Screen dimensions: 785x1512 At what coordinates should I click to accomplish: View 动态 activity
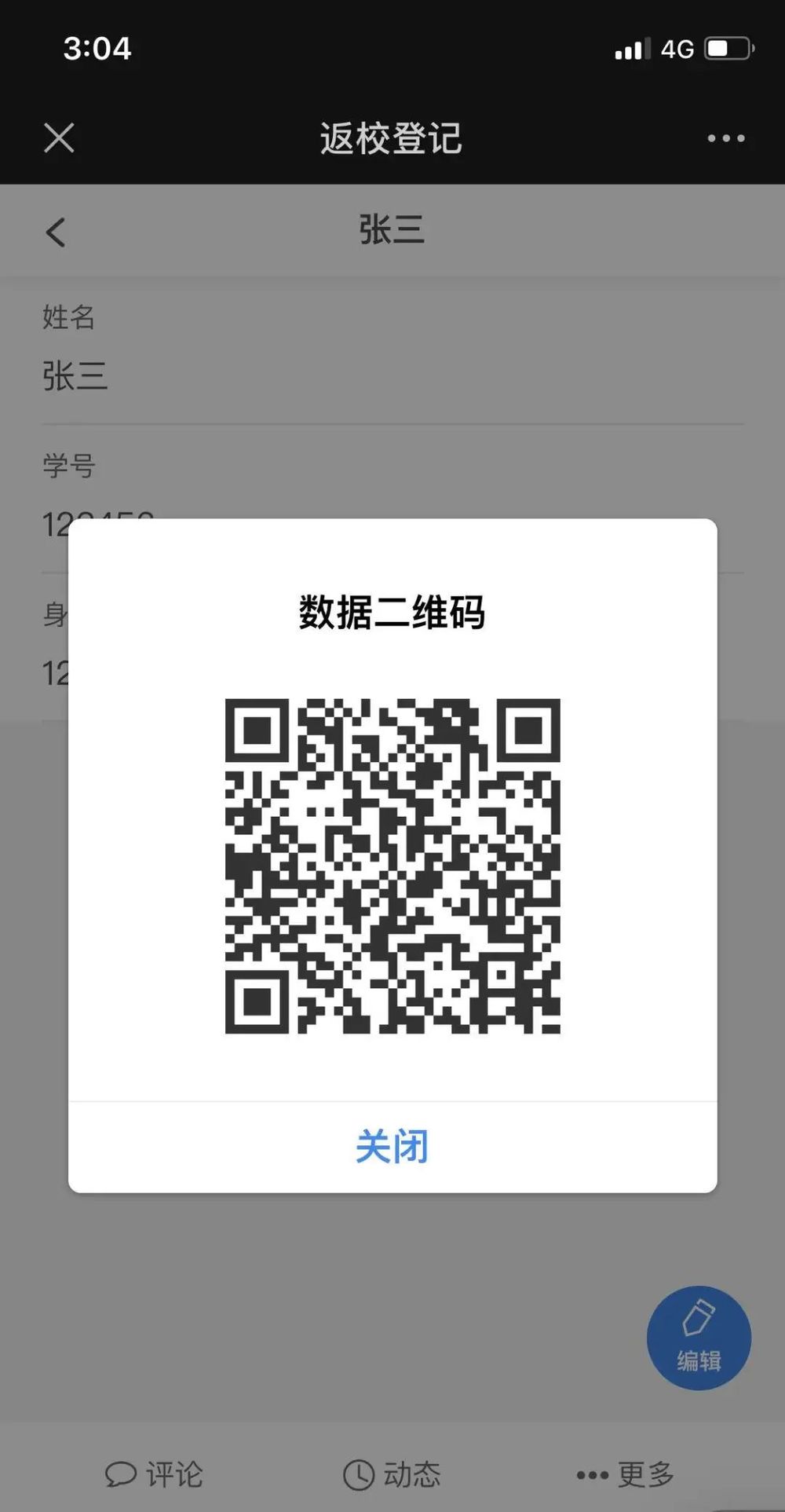392,1474
